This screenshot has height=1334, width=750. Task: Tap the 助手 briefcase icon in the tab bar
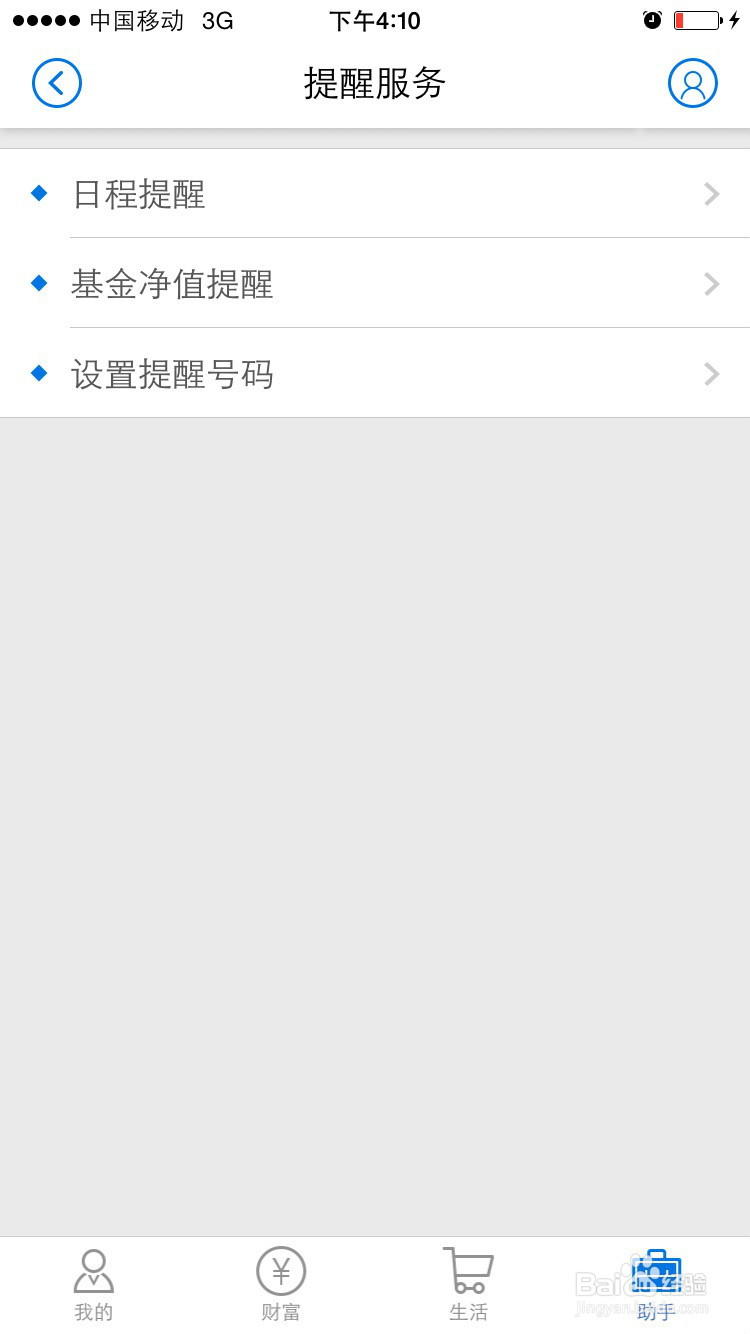656,1270
